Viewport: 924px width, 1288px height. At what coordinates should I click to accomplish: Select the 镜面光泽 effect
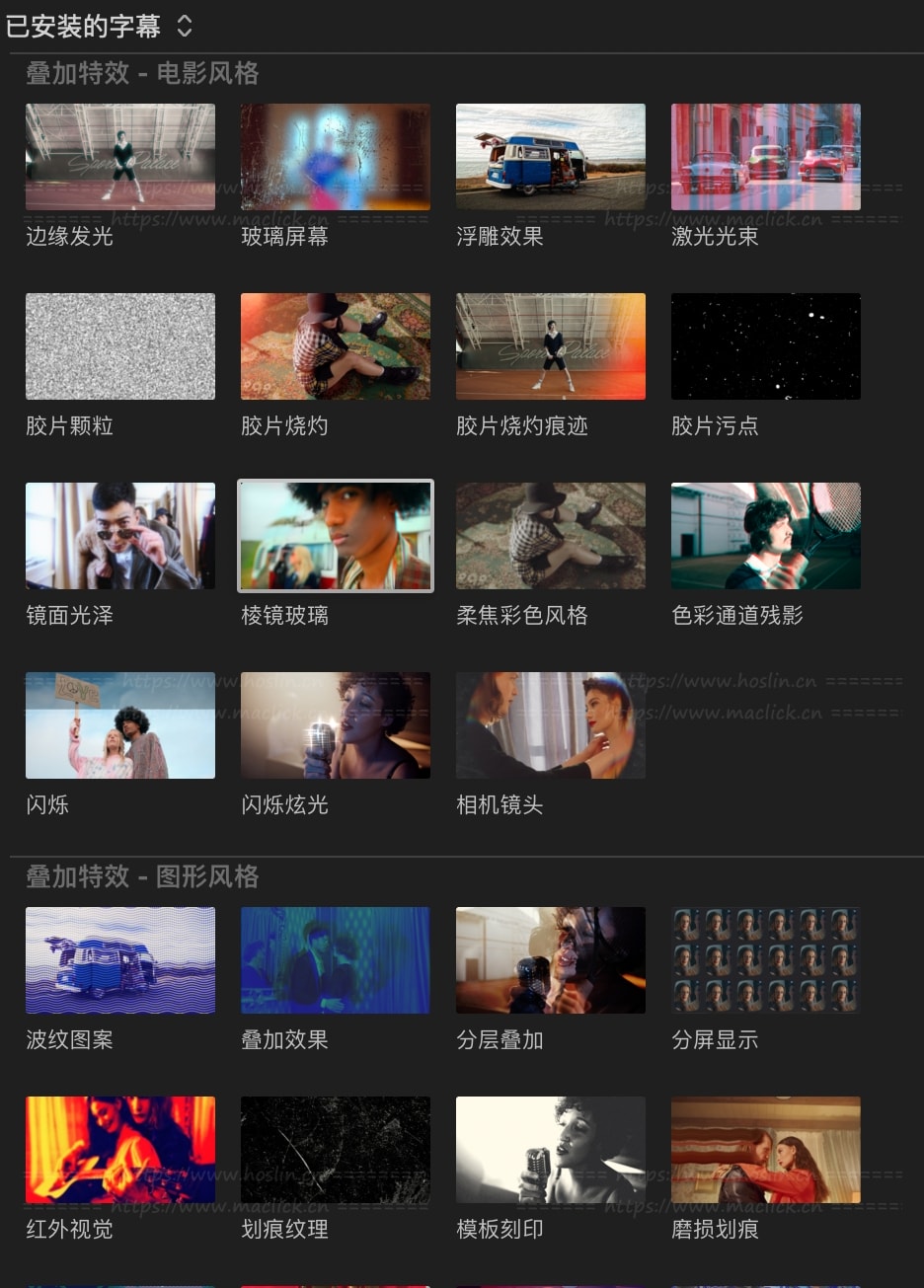[x=120, y=536]
